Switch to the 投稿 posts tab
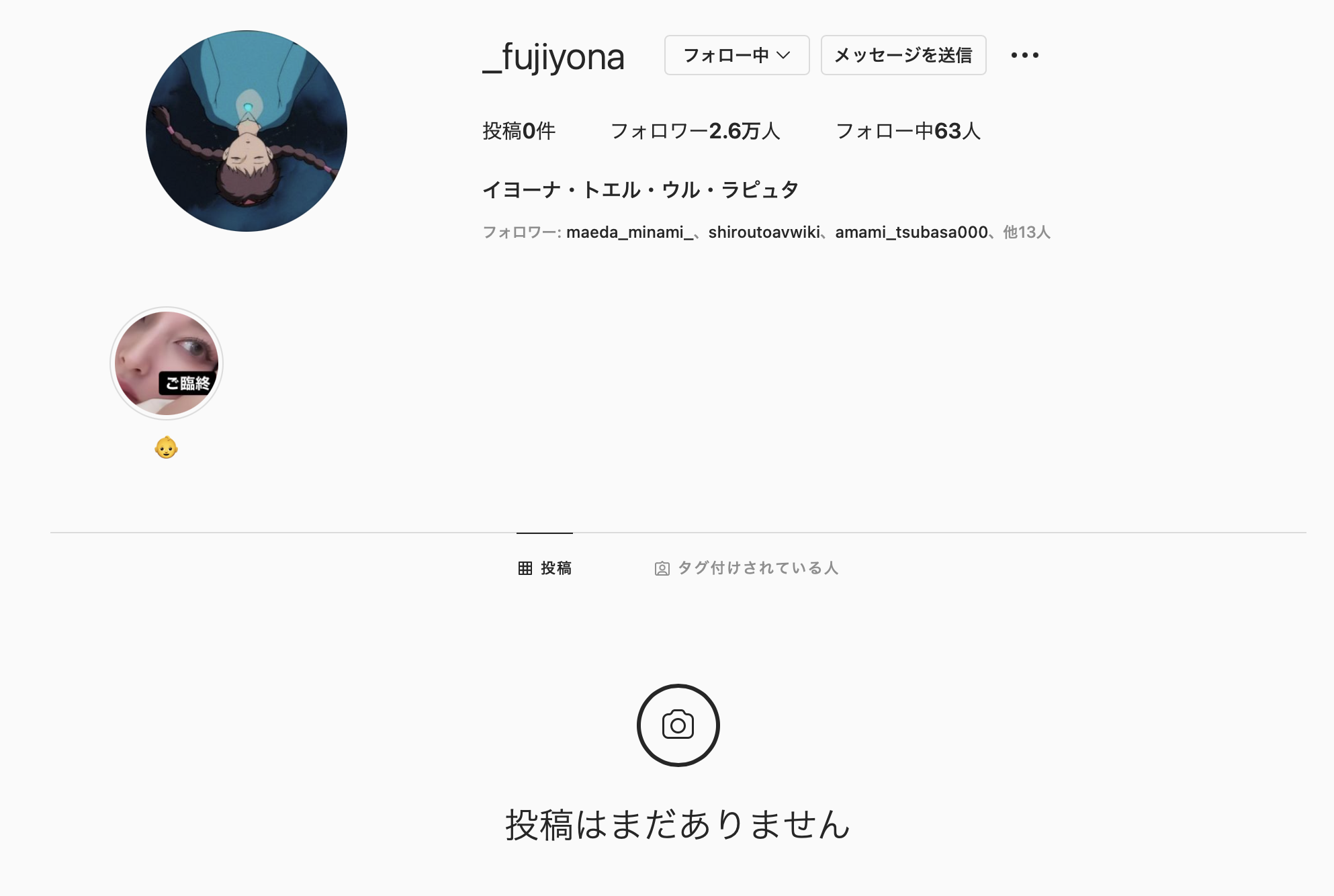Screen dimensions: 1334x896 tap(545, 568)
